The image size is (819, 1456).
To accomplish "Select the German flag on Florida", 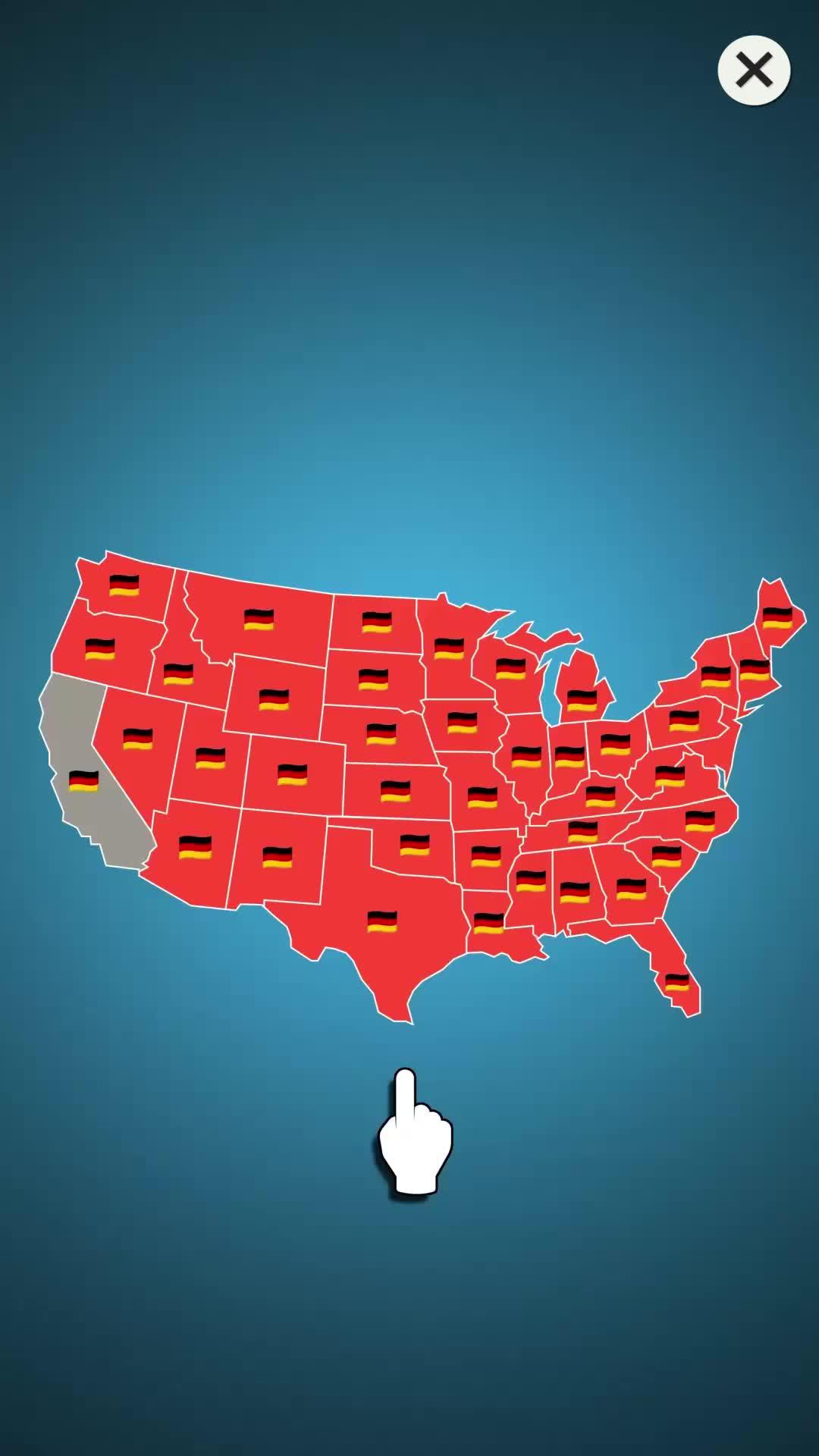I will [x=679, y=982].
